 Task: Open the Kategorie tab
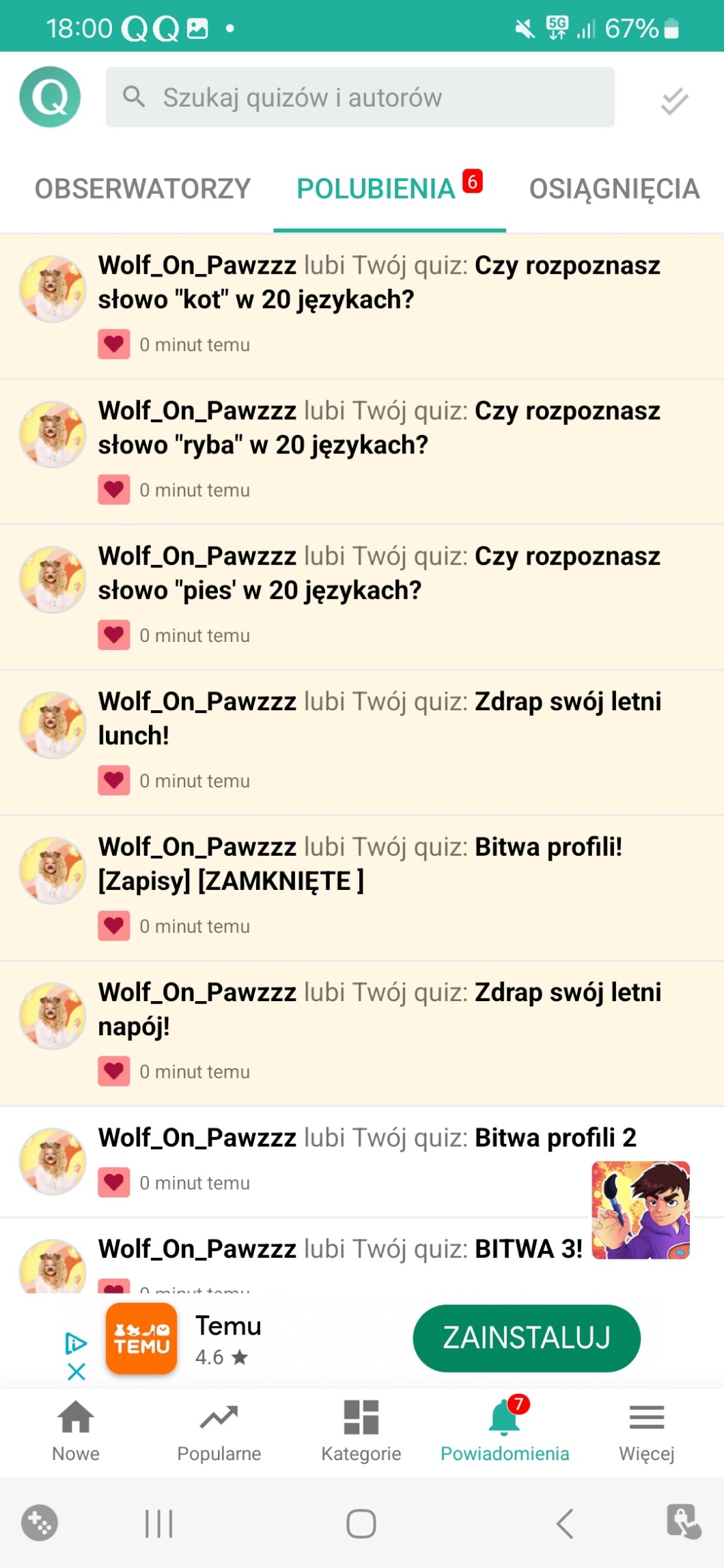click(x=361, y=1429)
